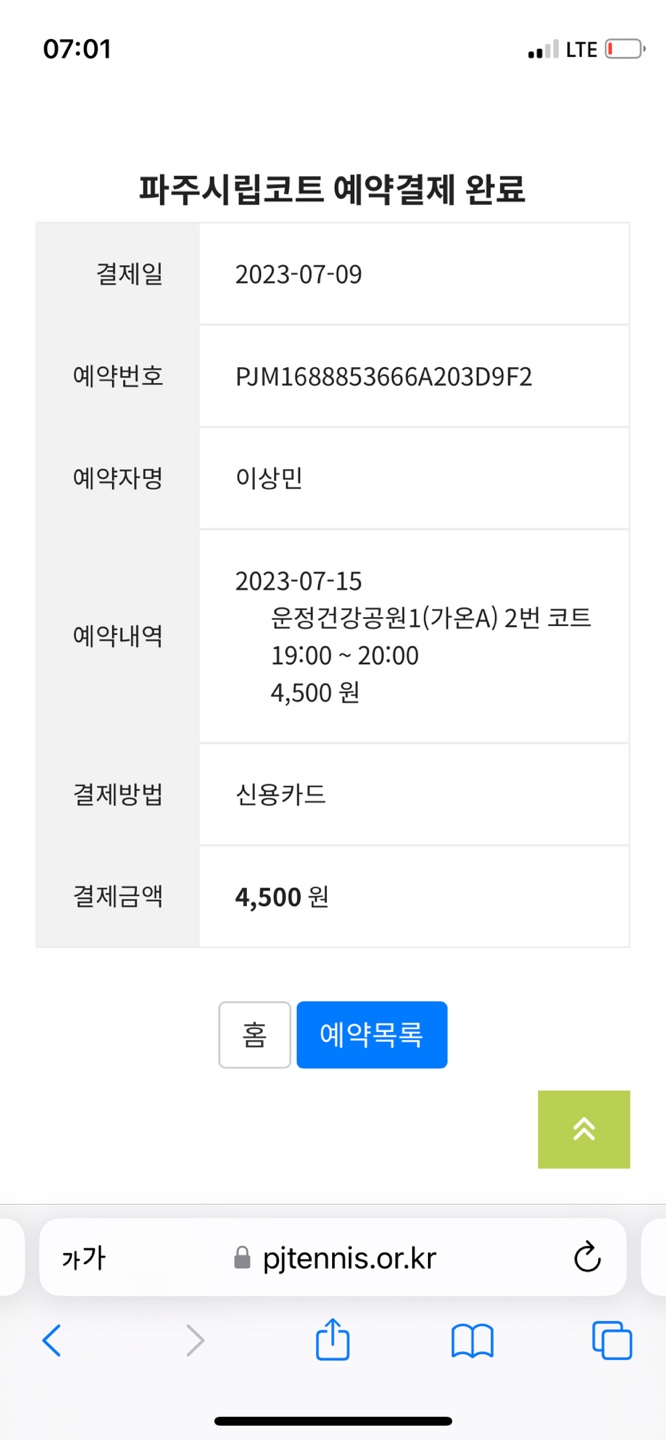
Task: Open Safari bookmarks
Action: tap(472, 1341)
